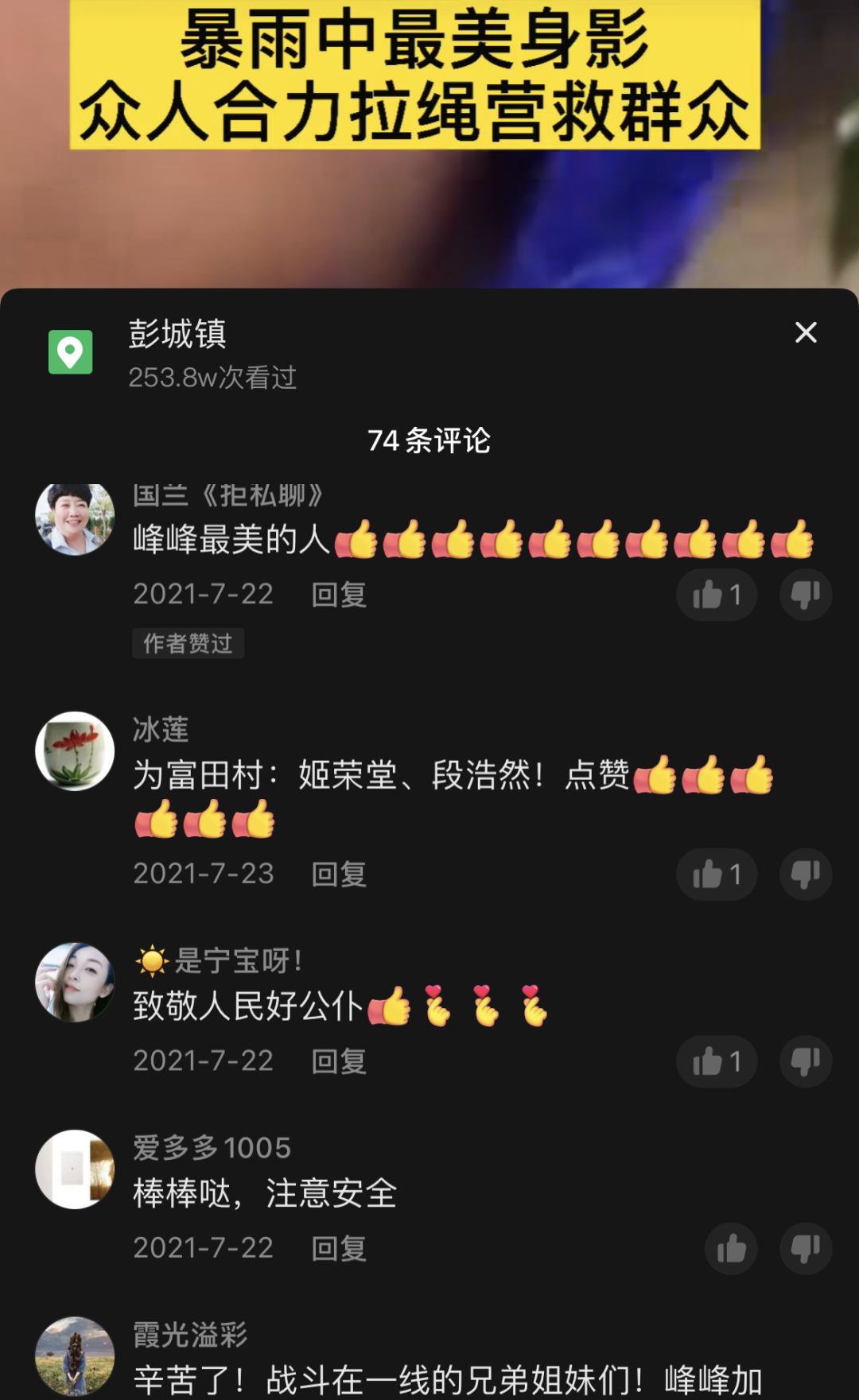Image resolution: width=859 pixels, height=1400 pixels.
Task: Open 霞光溢彩's profile avatar
Action: [x=75, y=1356]
